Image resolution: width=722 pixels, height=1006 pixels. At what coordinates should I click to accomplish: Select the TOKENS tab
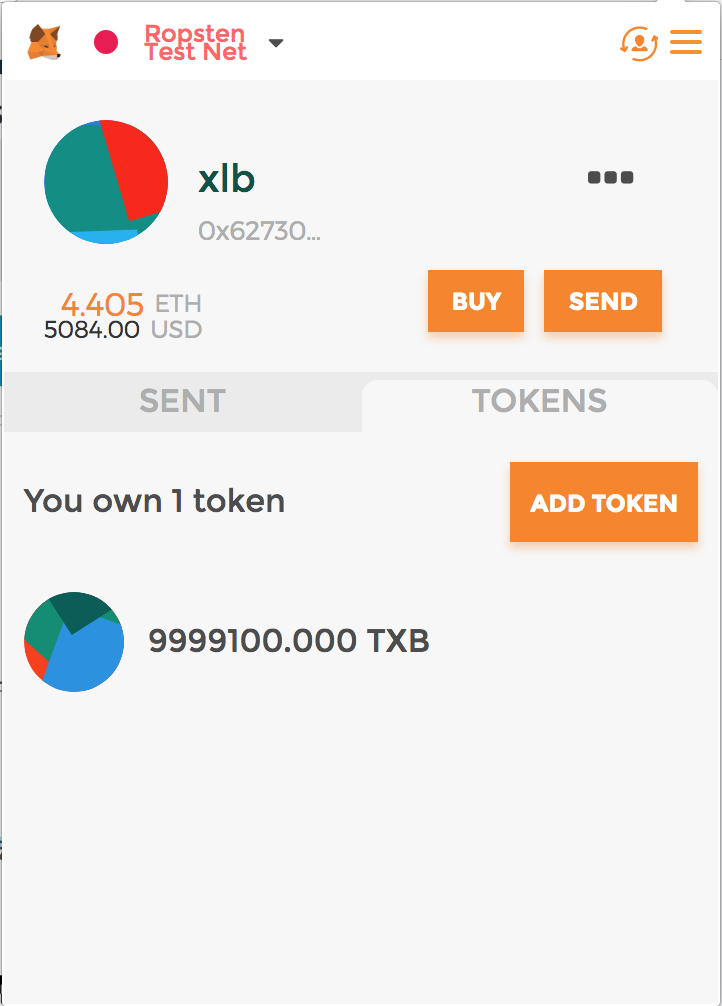coord(539,401)
